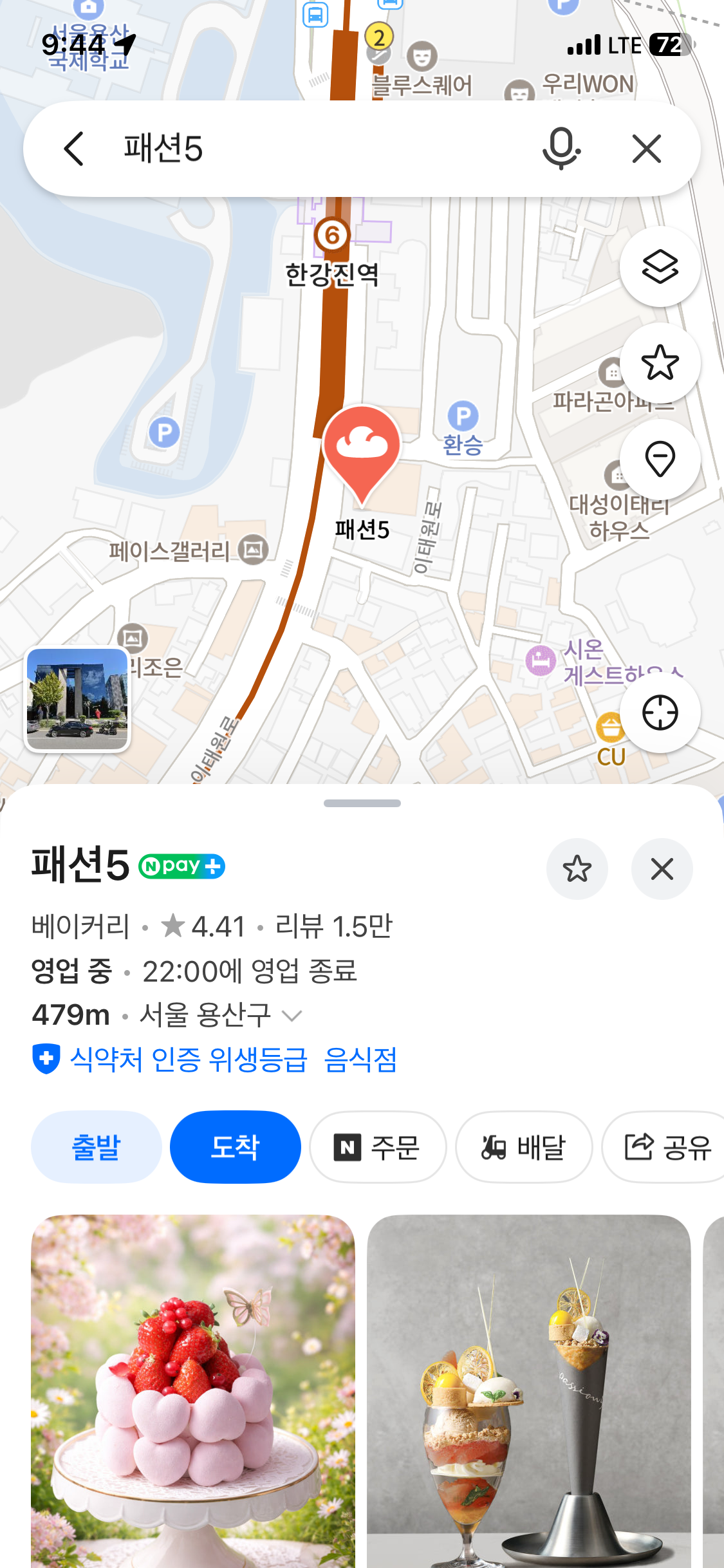The height and width of the screenshot is (1568, 724).
Task: Save 패션5 to favorites
Action: [577, 869]
